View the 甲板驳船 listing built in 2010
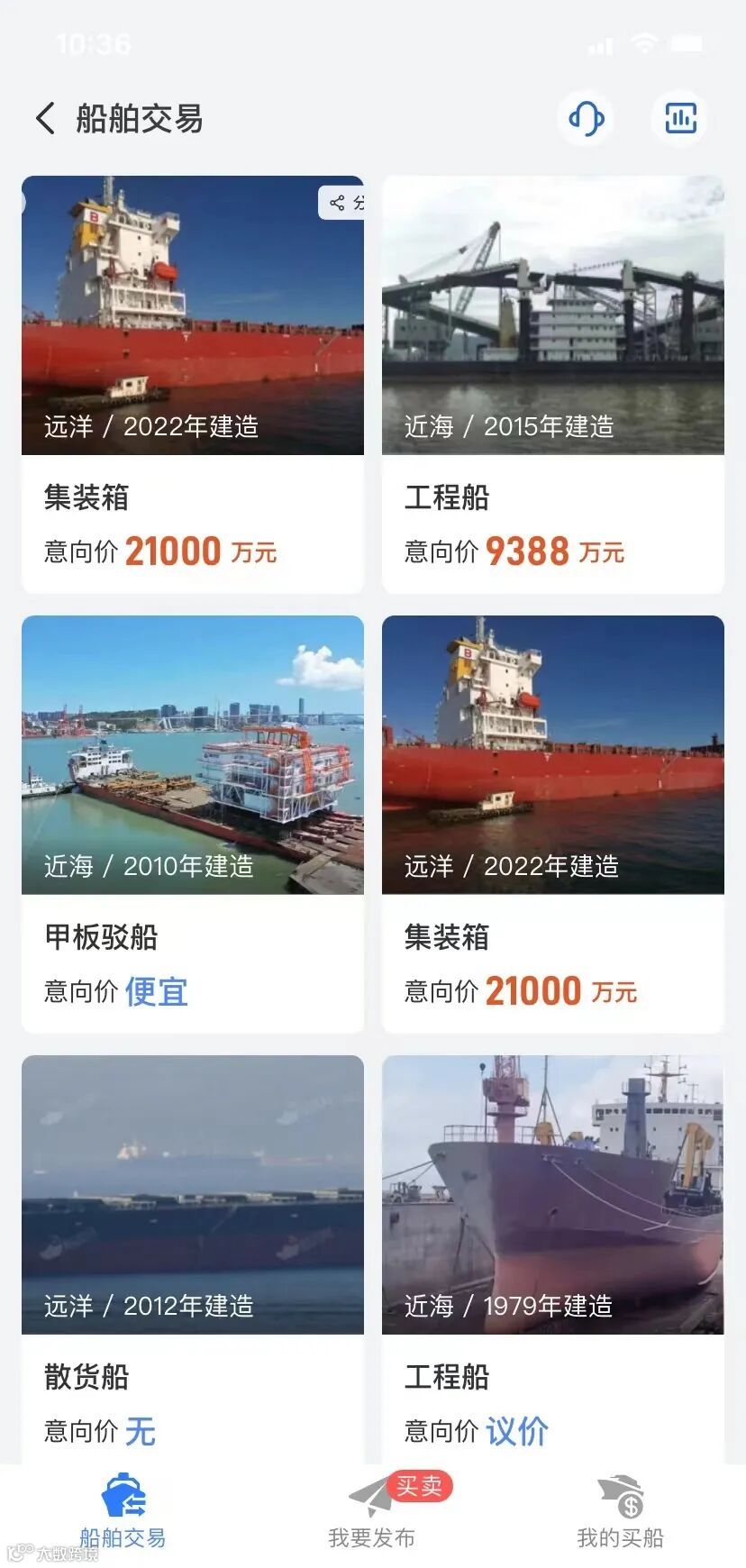The width and height of the screenshot is (746, 1568). click(x=192, y=824)
